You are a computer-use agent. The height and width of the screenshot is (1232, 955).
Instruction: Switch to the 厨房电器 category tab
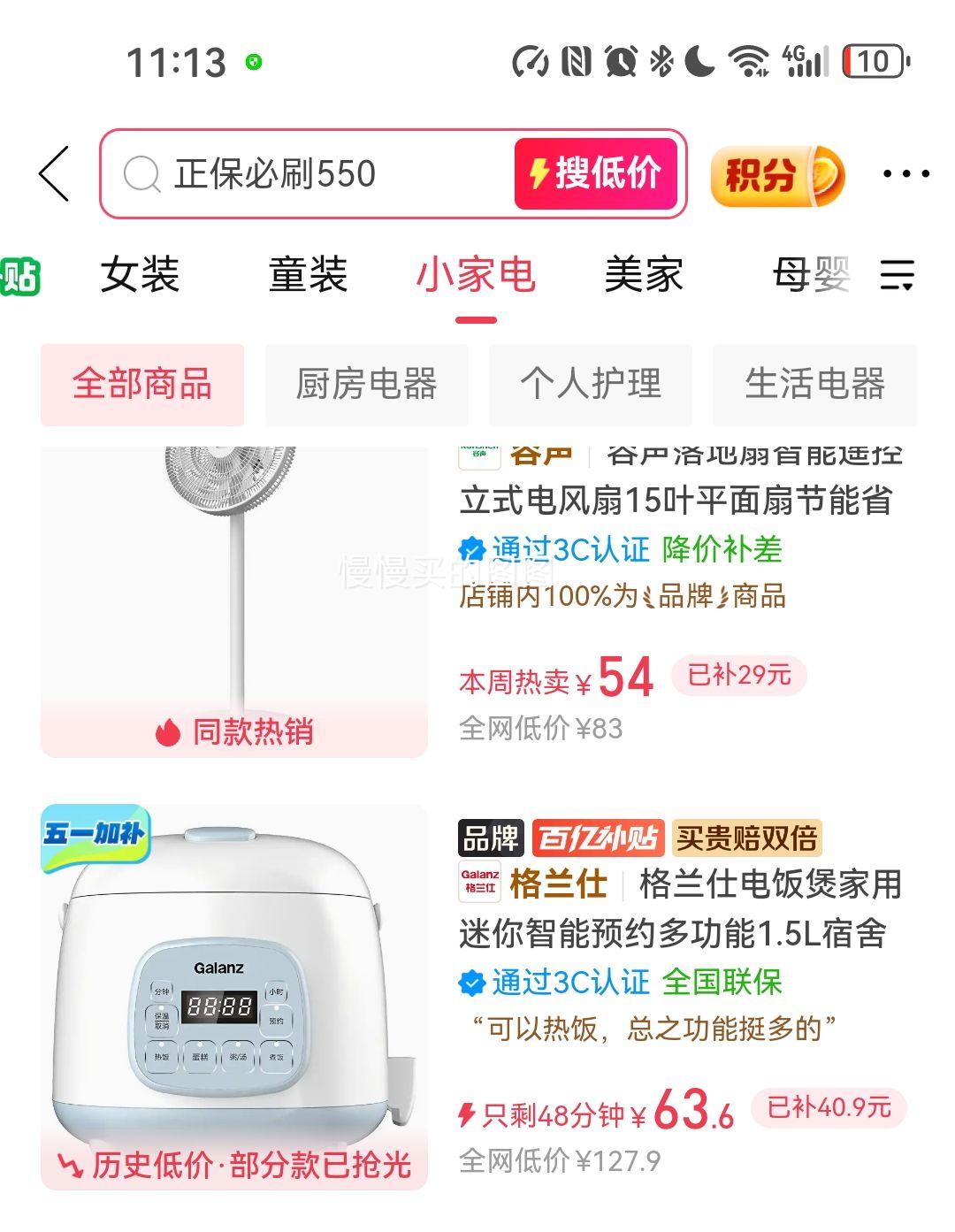point(365,384)
